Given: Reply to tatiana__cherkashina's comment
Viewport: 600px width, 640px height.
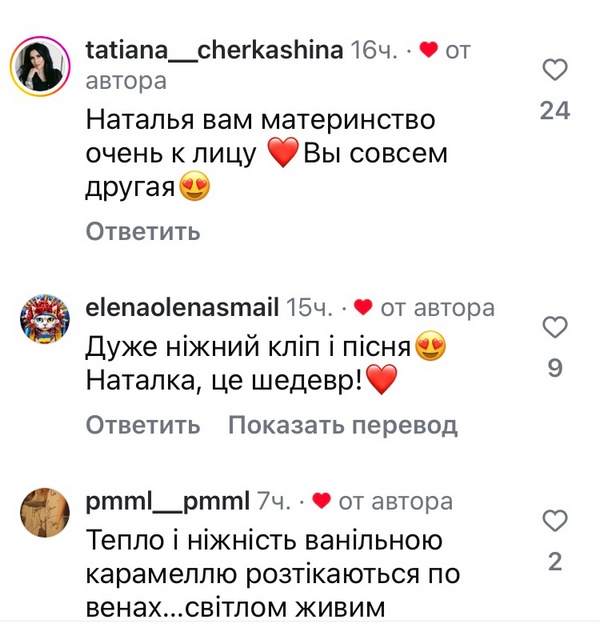Looking at the screenshot, I should 143,232.
